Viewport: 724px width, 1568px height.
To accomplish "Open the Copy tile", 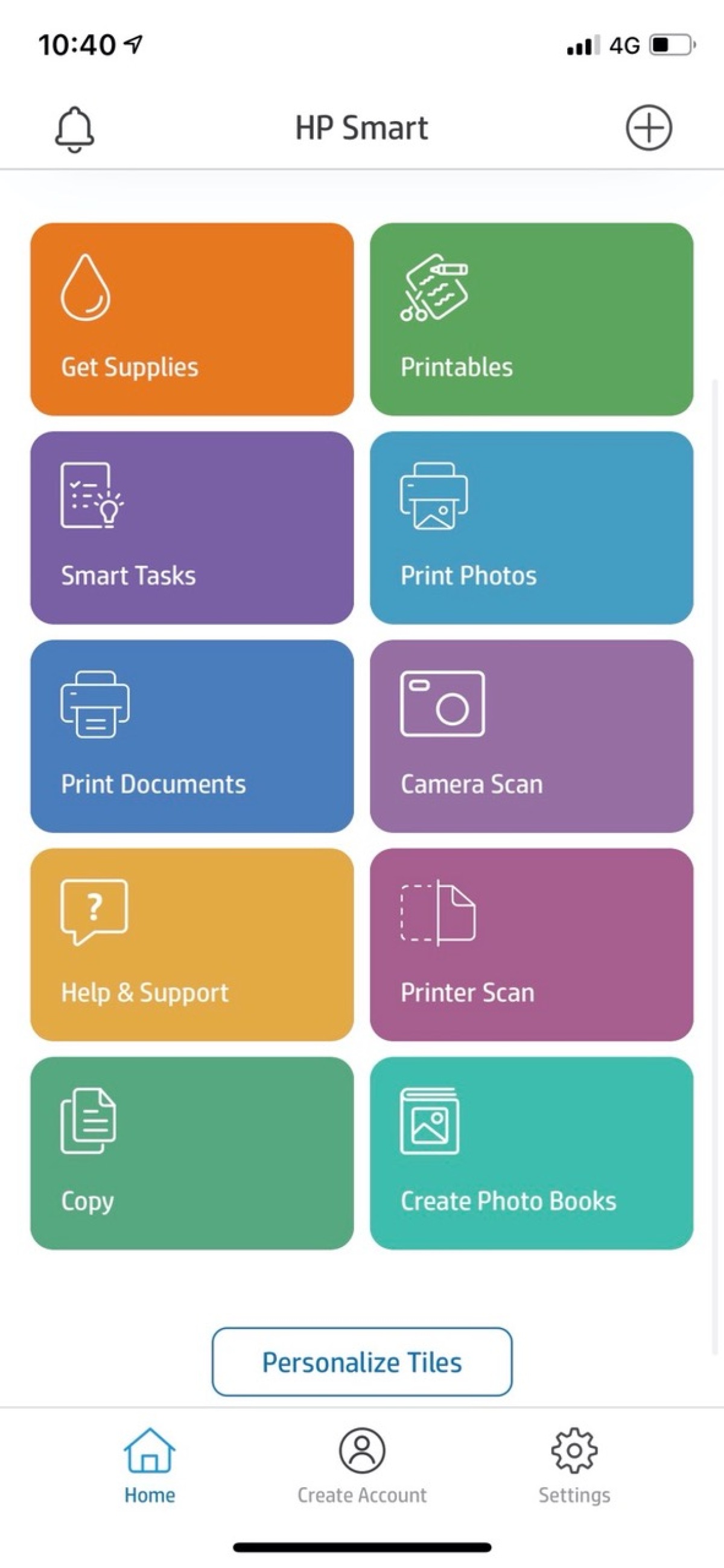I will (192, 1153).
